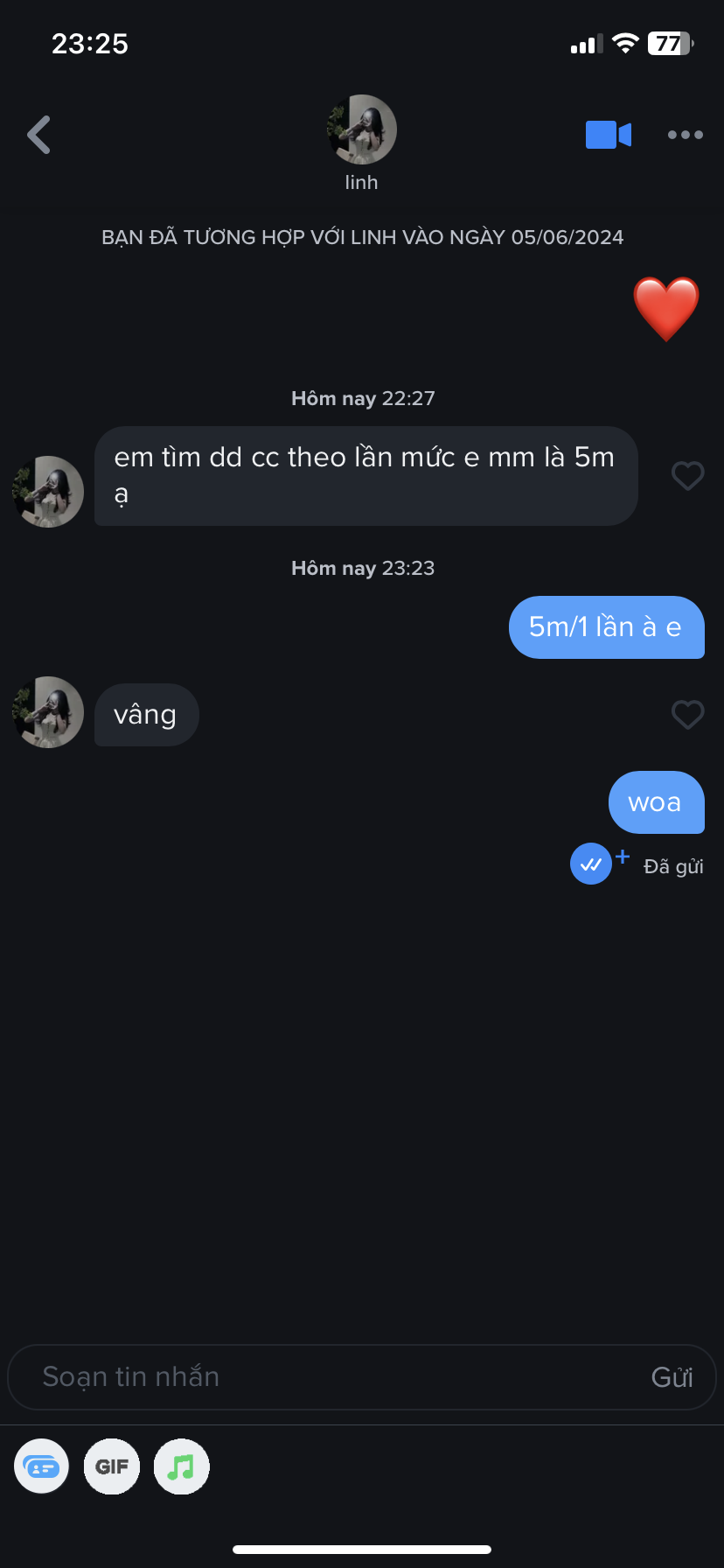Tap linh's avatar next to 'vâng'
Image resolution: width=724 pixels, height=1568 pixels.
pyautogui.click(x=48, y=713)
